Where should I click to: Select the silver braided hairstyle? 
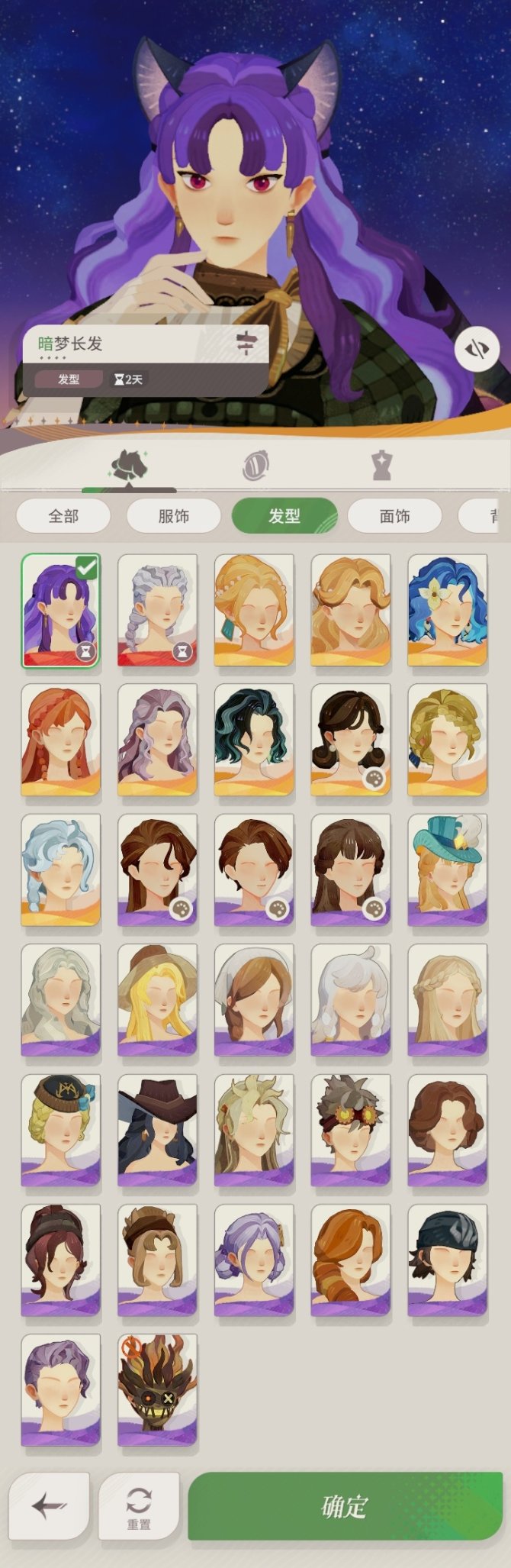[x=157, y=611]
